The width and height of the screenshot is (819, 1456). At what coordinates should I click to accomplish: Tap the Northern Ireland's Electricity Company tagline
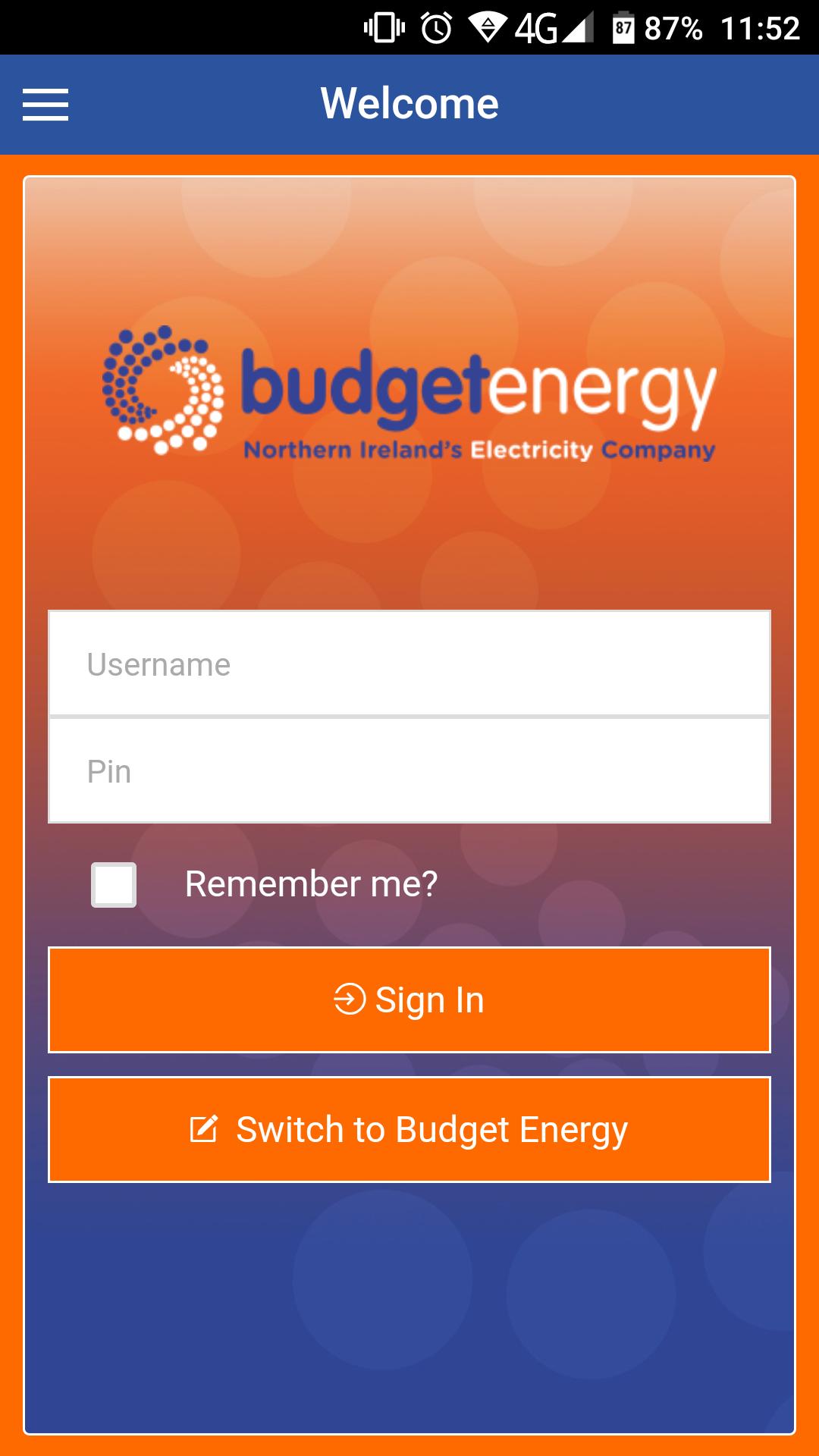(x=479, y=450)
